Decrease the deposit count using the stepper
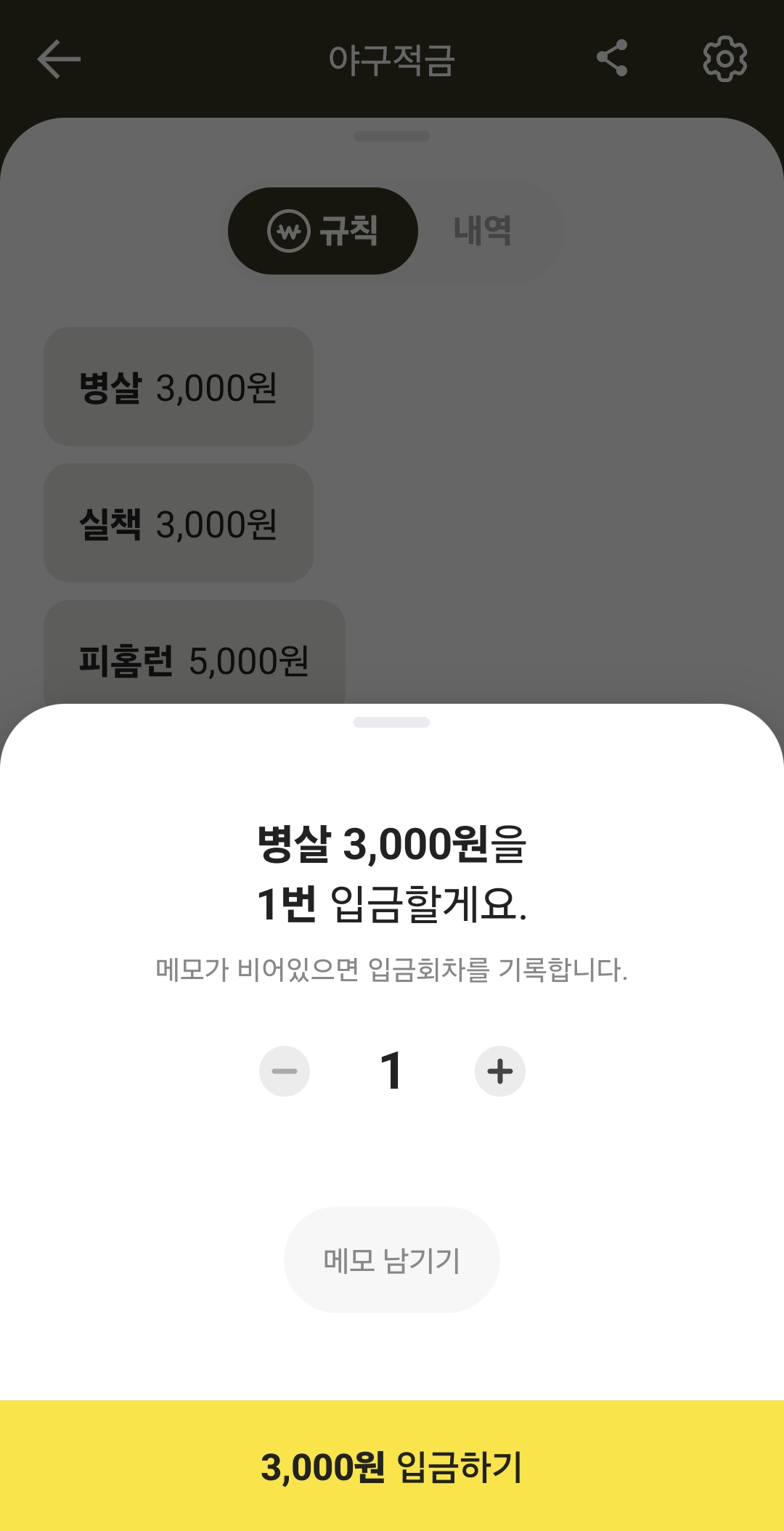 (285, 1070)
